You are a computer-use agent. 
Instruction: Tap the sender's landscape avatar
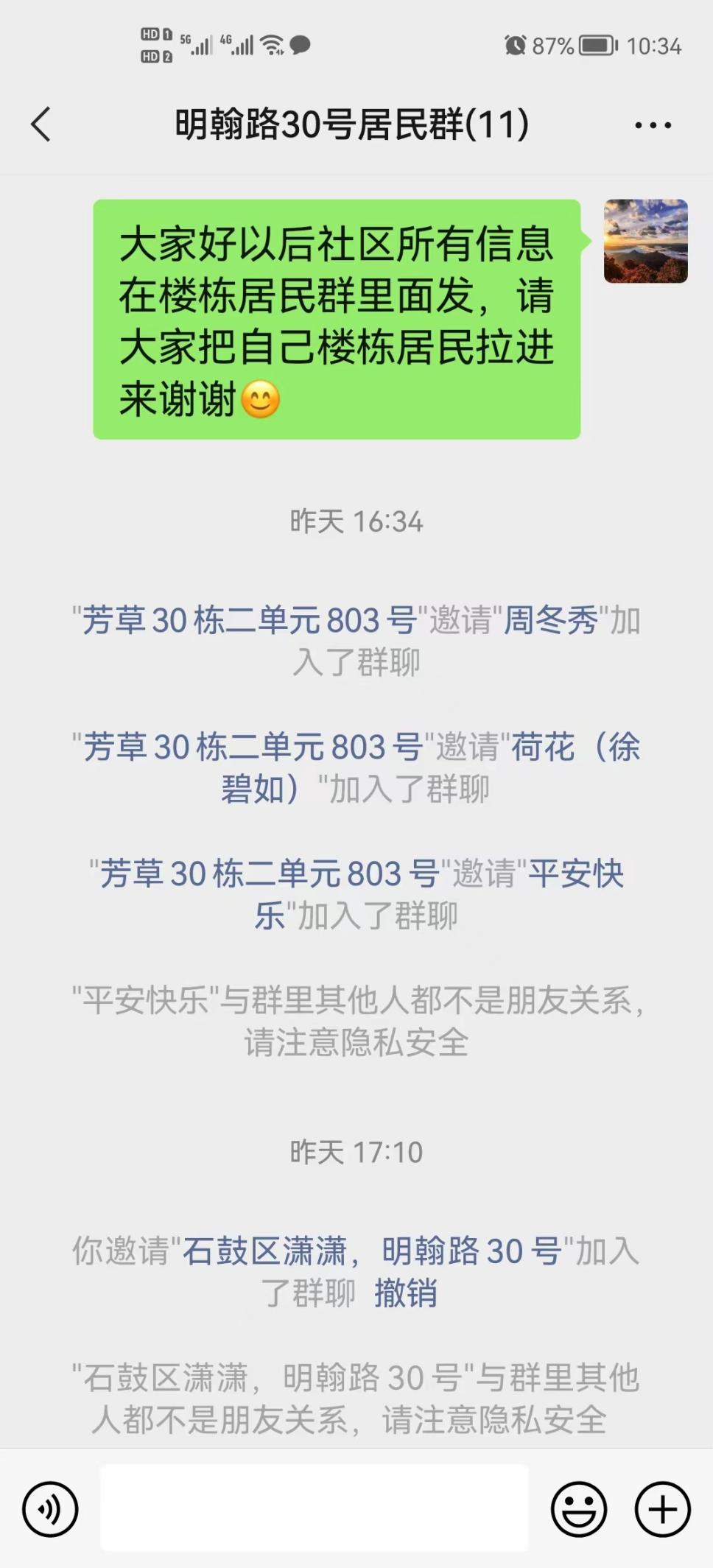pos(645,241)
